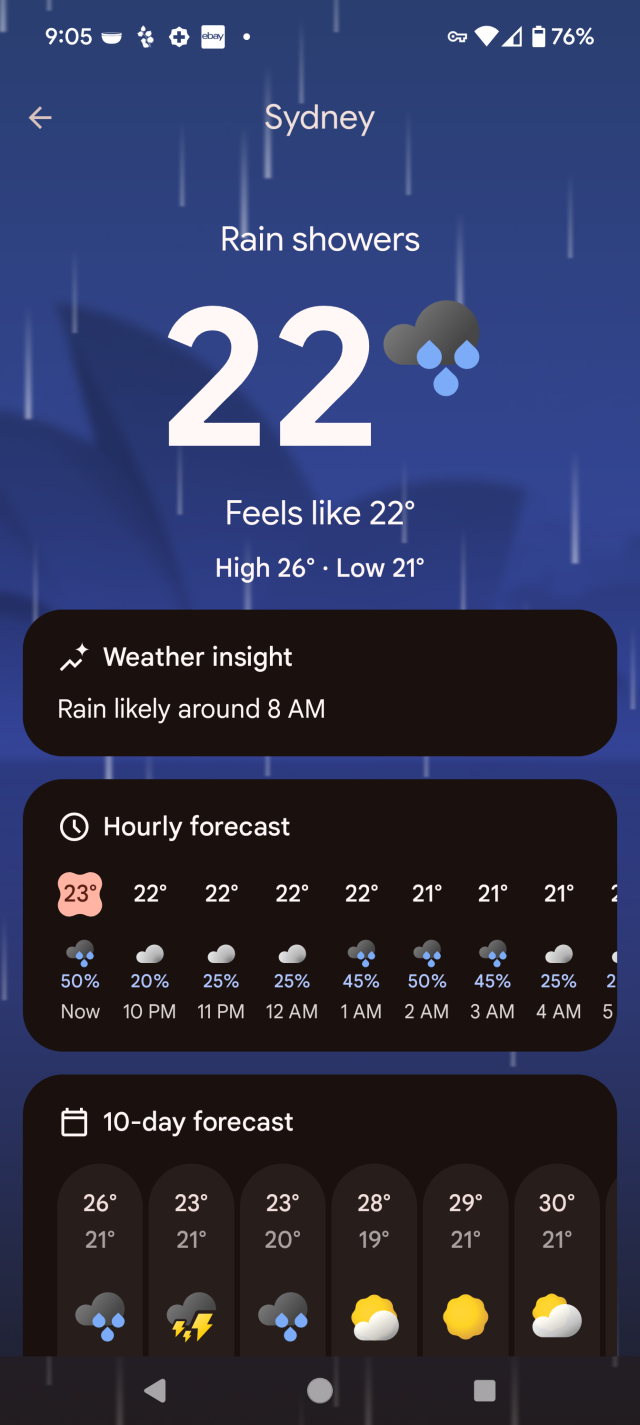Image resolution: width=640 pixels, height=1425 pixels.
Task: Select the thunderstorm day with 23° high, 21° low
Action: tap(191, 1260)
